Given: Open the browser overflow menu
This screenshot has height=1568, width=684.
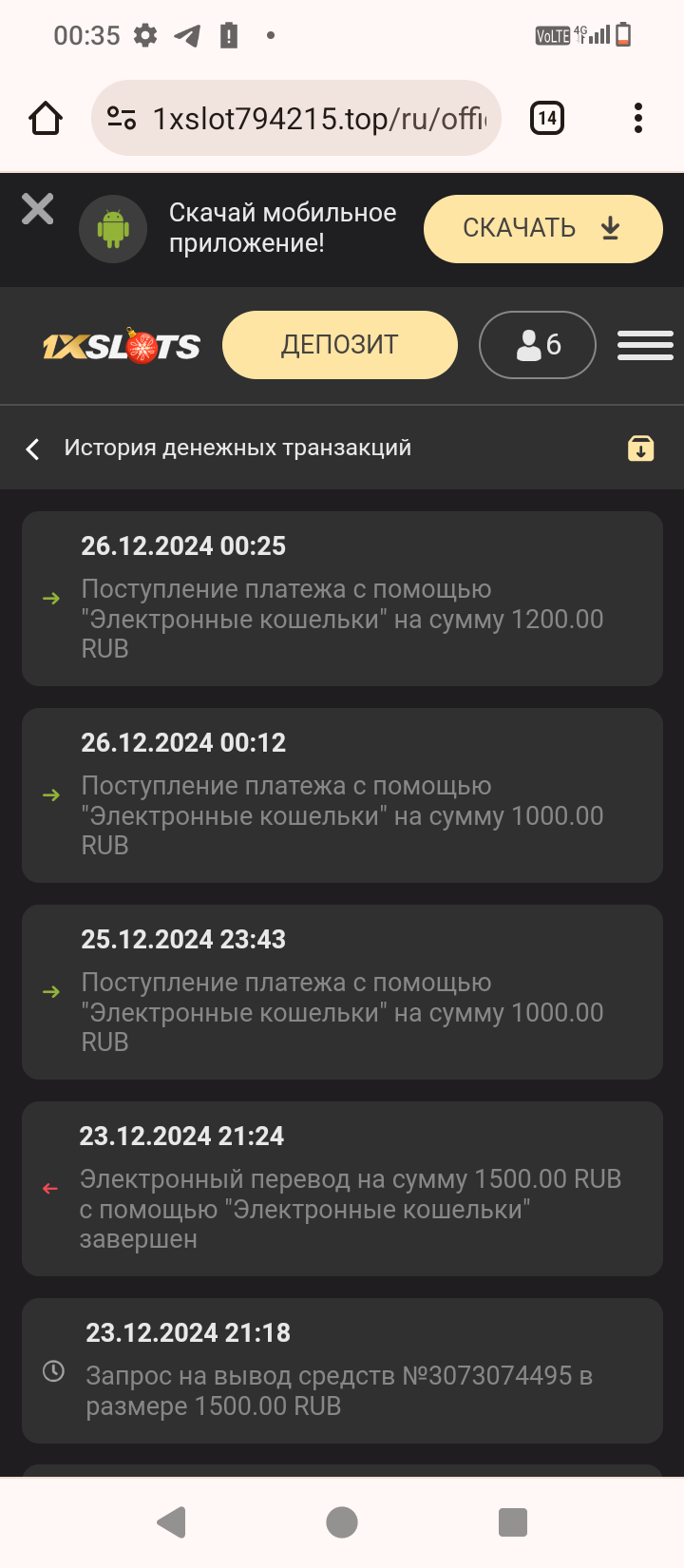Looking at the screenshot, I should 637,119.
